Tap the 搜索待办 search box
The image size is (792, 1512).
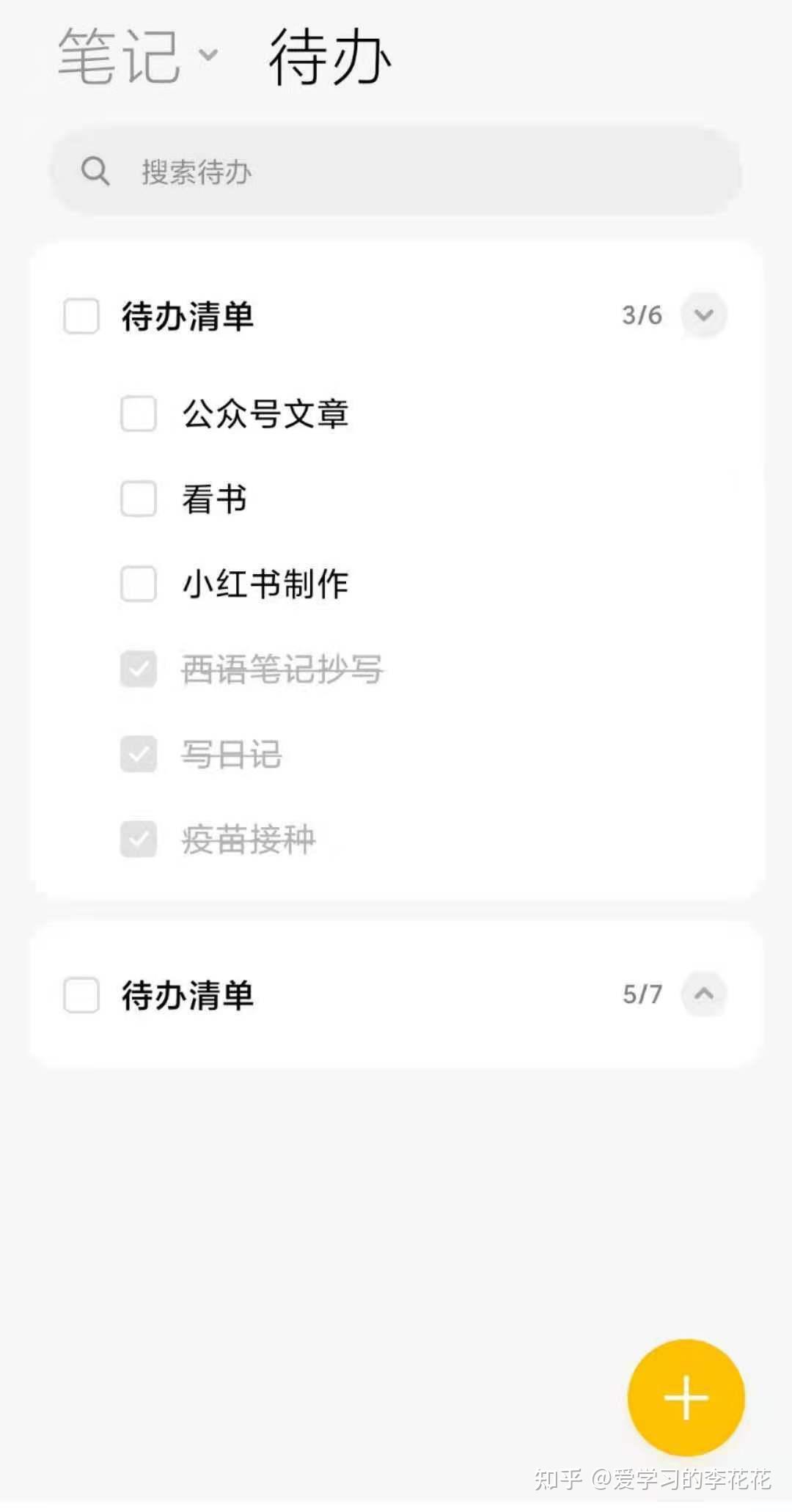point(396,172)
